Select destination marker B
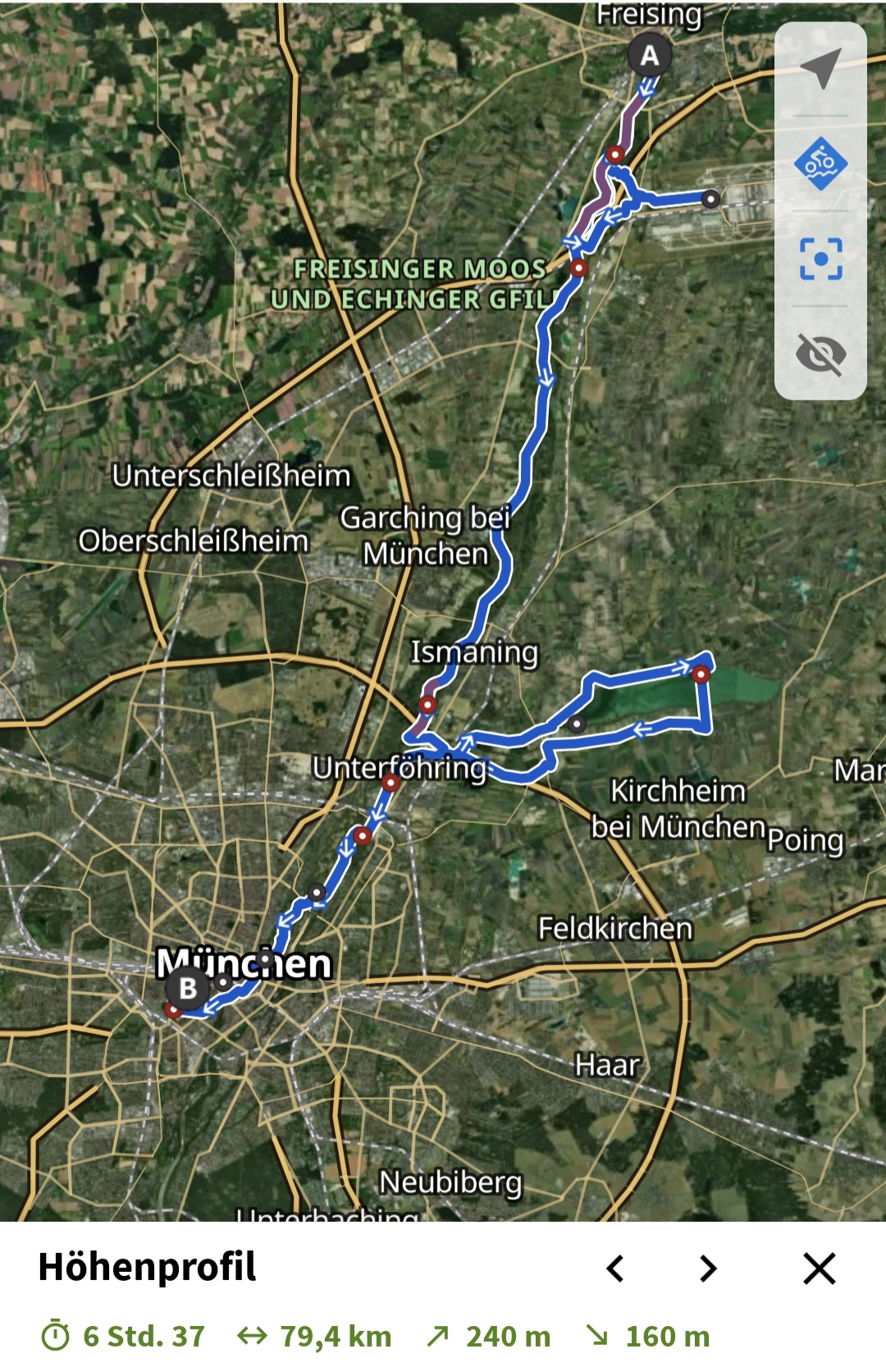 (x=188, y=989)
